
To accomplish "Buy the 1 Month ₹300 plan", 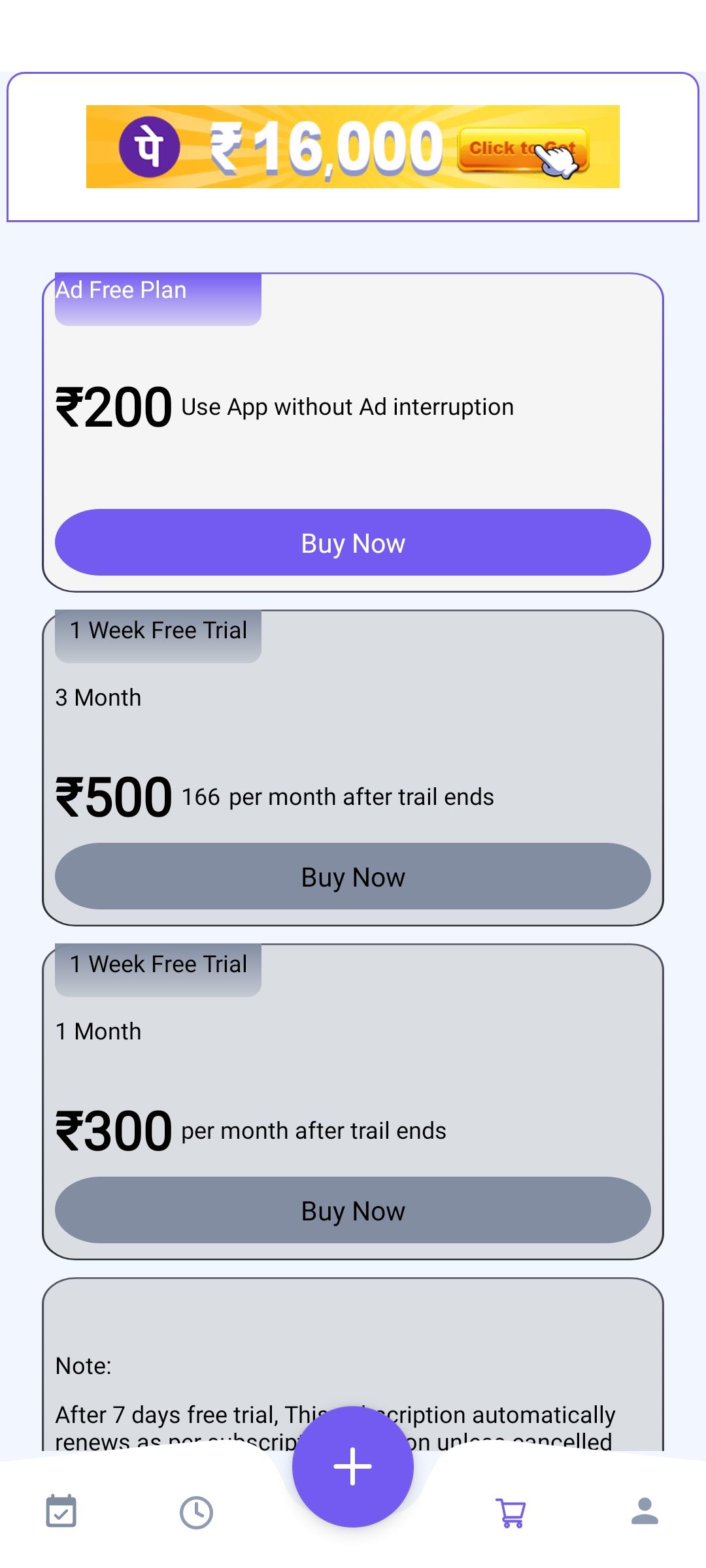I will pos(353,1210).
